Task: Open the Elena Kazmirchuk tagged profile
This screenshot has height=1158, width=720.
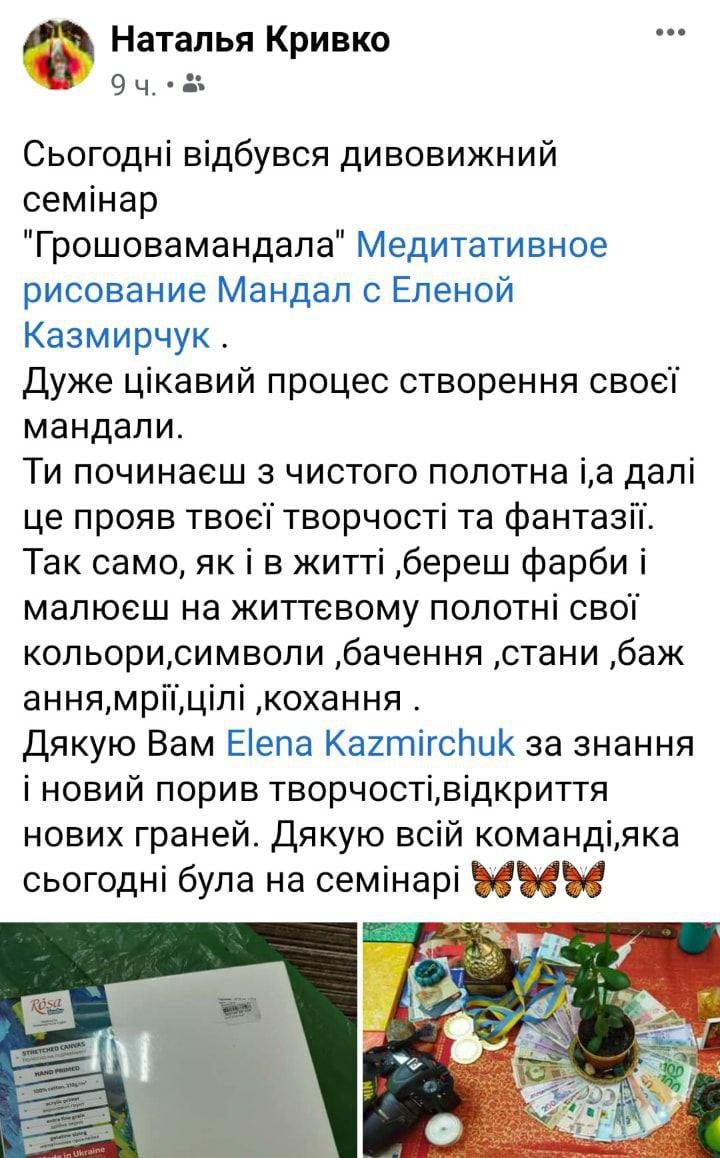Action: coord(371,743)
